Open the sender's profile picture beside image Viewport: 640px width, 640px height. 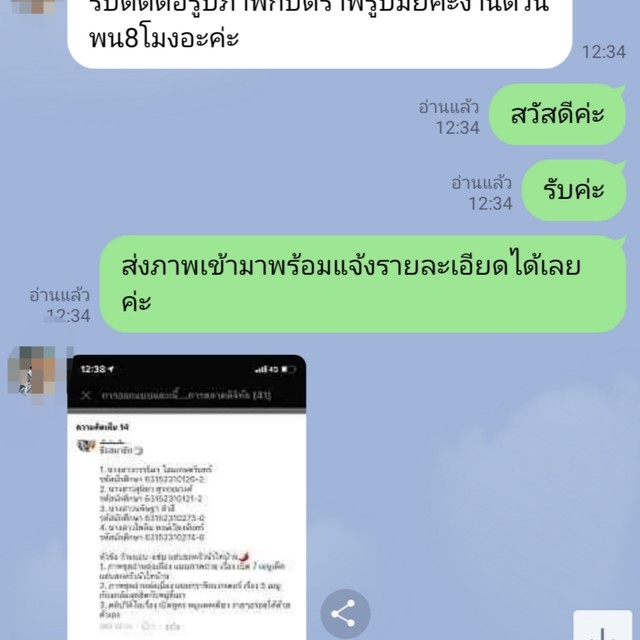coord(31,376)
